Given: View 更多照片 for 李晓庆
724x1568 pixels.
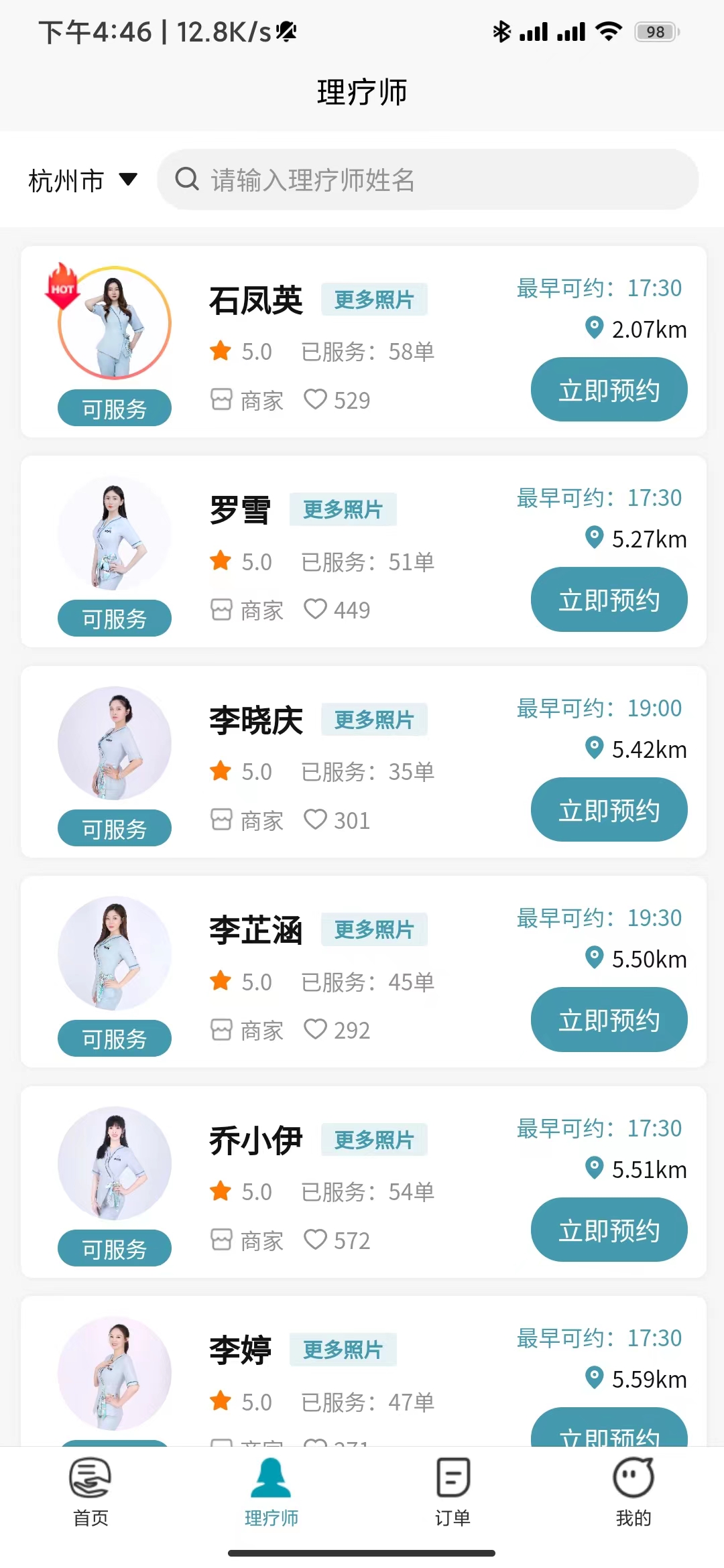Looking at the screenshot, I should (x=374, y=720).
